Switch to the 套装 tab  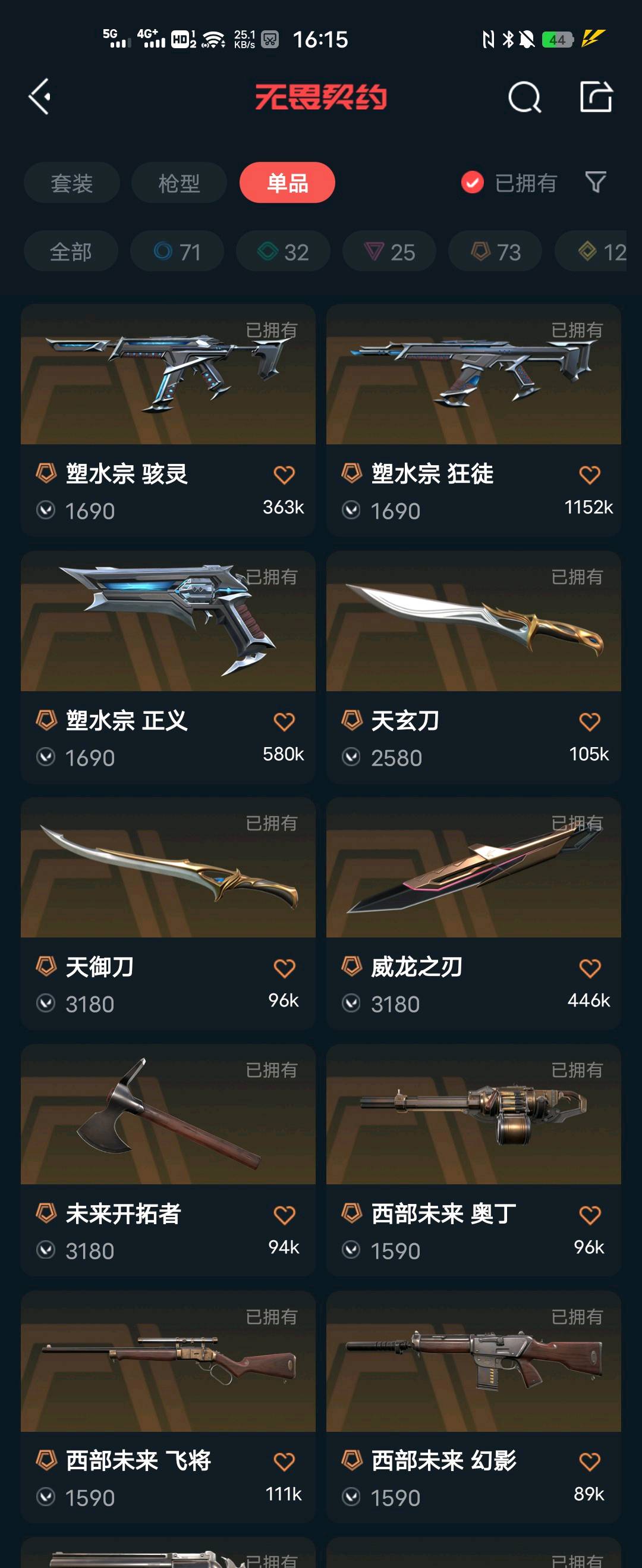pyautogui.click(x=72, y=183)
